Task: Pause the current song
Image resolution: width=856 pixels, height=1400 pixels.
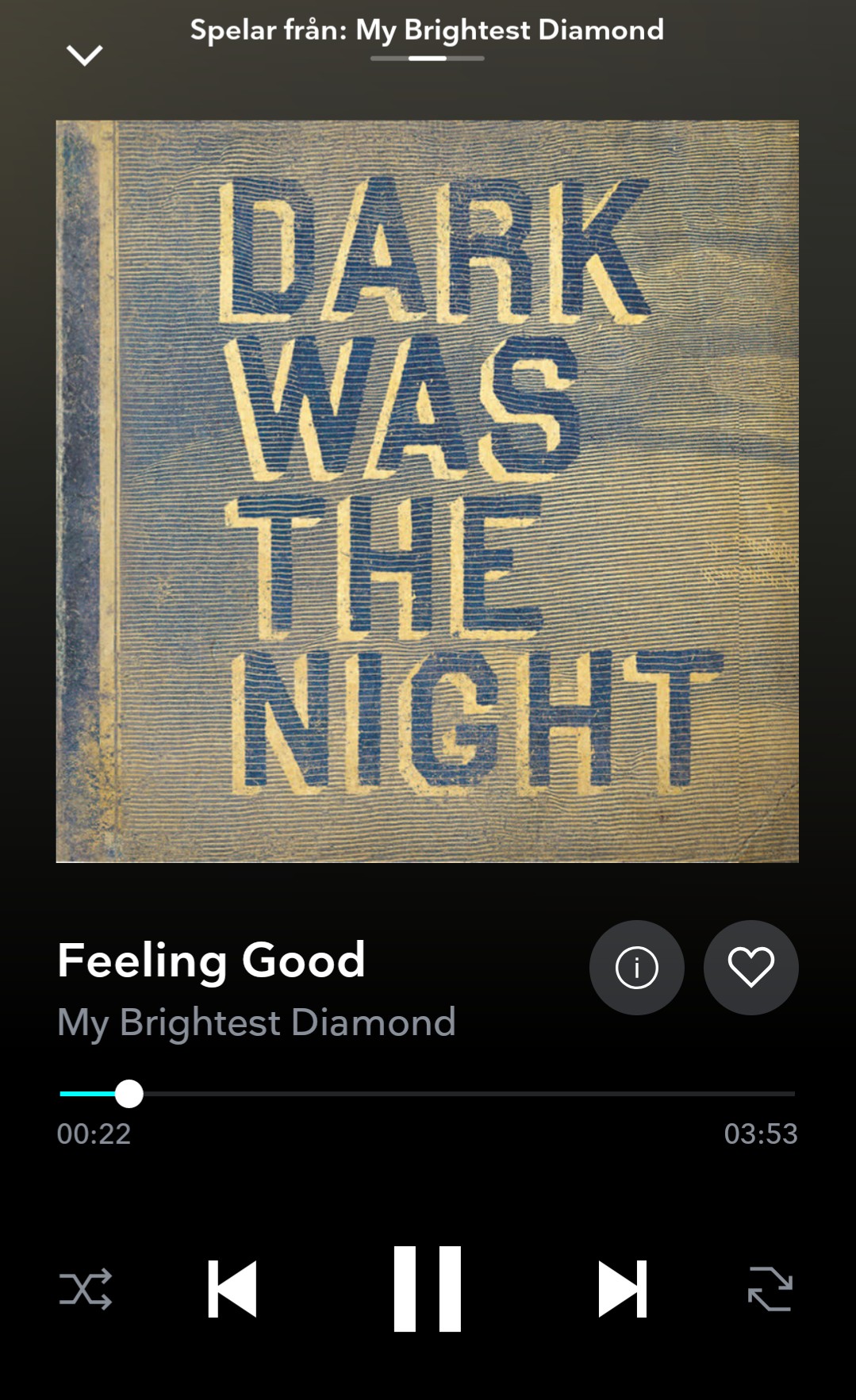Action: 428,1289
